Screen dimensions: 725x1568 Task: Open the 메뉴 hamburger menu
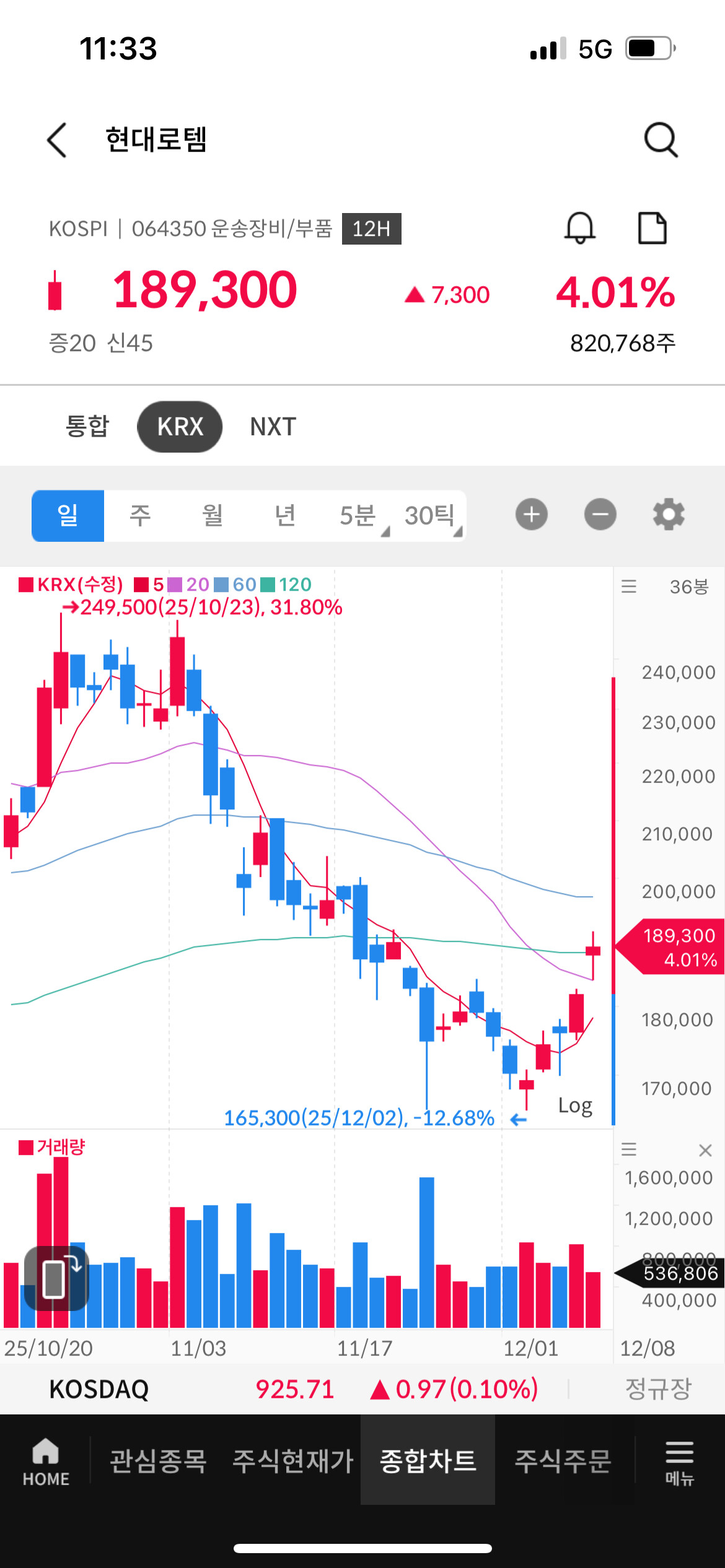point(679,1462)
